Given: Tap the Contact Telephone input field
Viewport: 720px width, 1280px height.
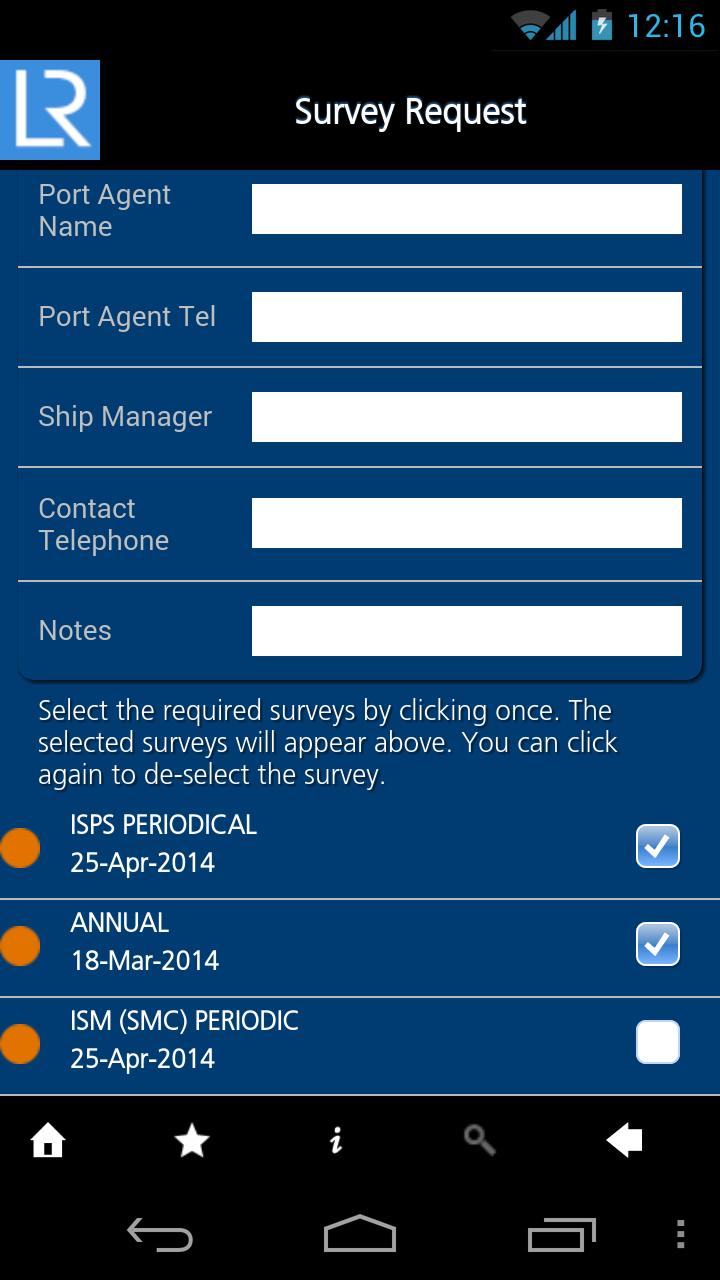Looking at the screenshot, I should (466, 523).
